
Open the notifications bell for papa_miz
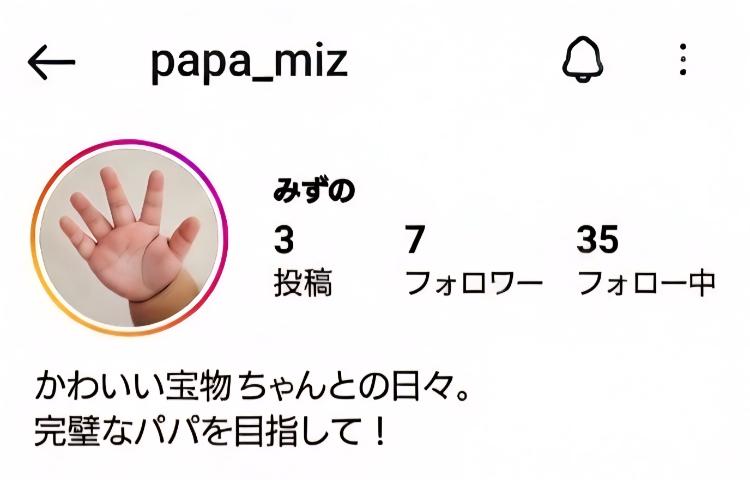[584, 62]
